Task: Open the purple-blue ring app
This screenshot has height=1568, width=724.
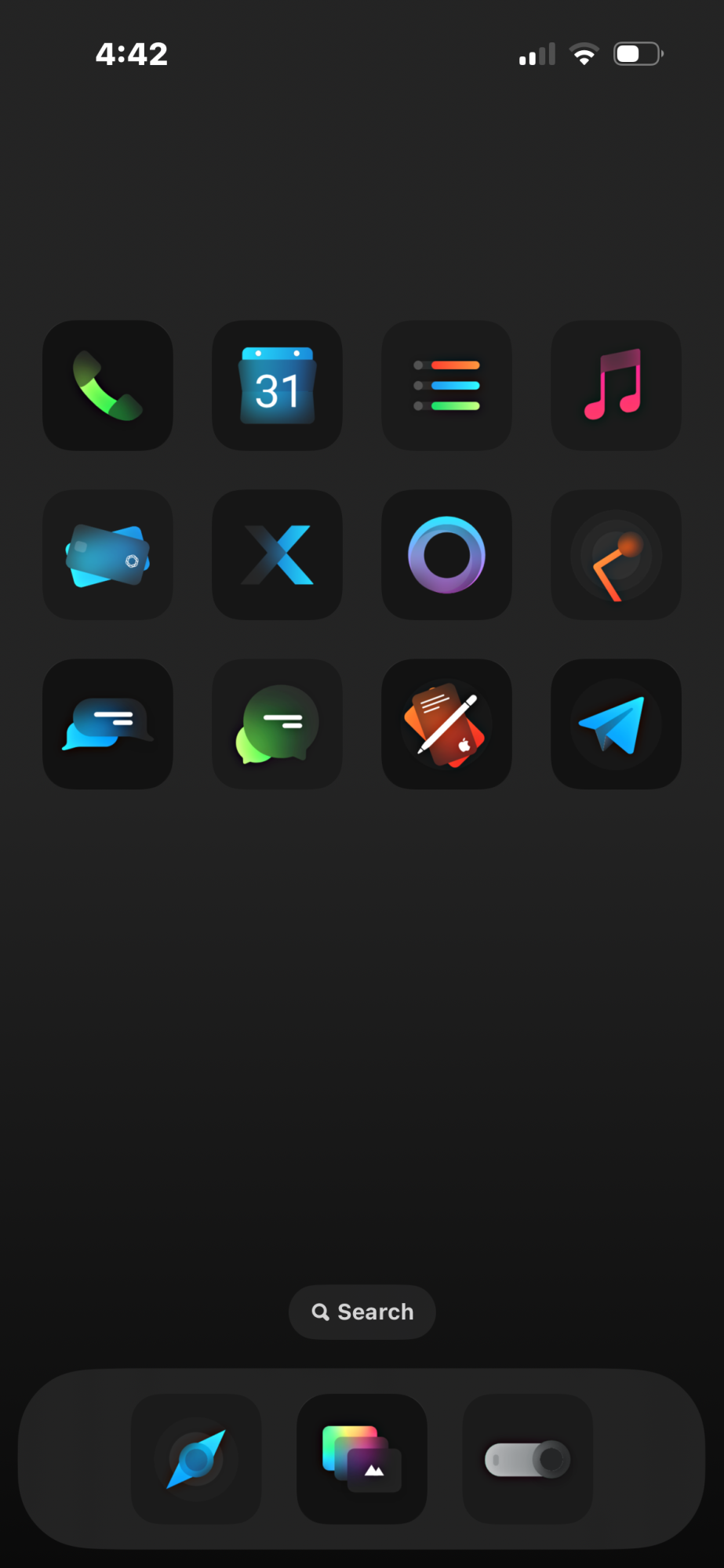Action: coord(446,555)
